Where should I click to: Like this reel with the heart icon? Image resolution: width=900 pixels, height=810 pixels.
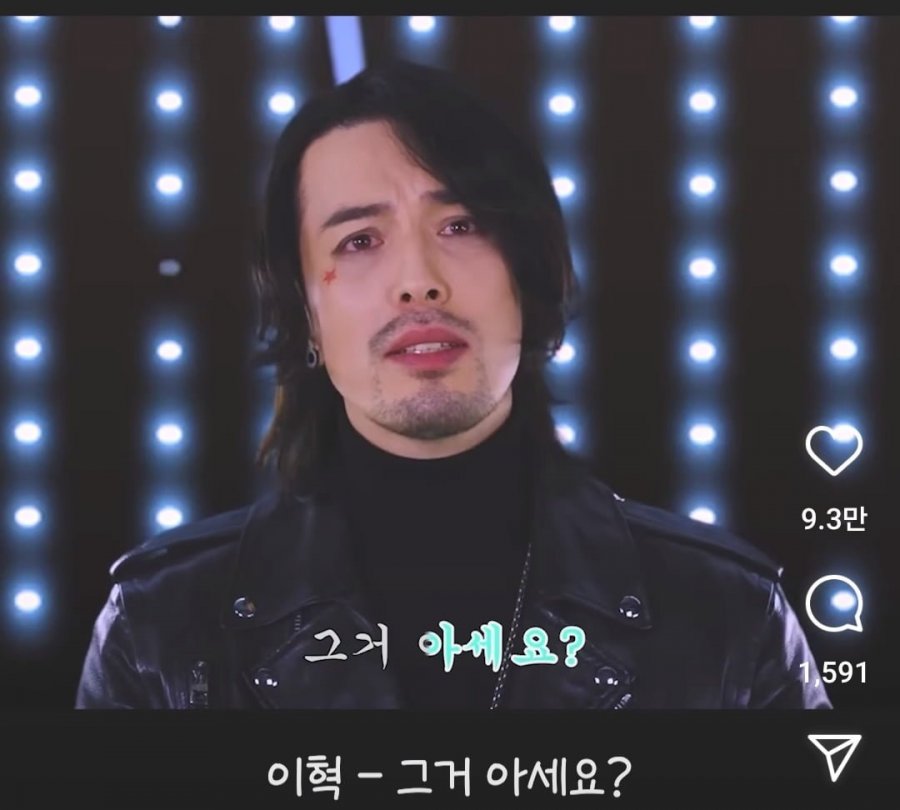click(x=833, y=450)
